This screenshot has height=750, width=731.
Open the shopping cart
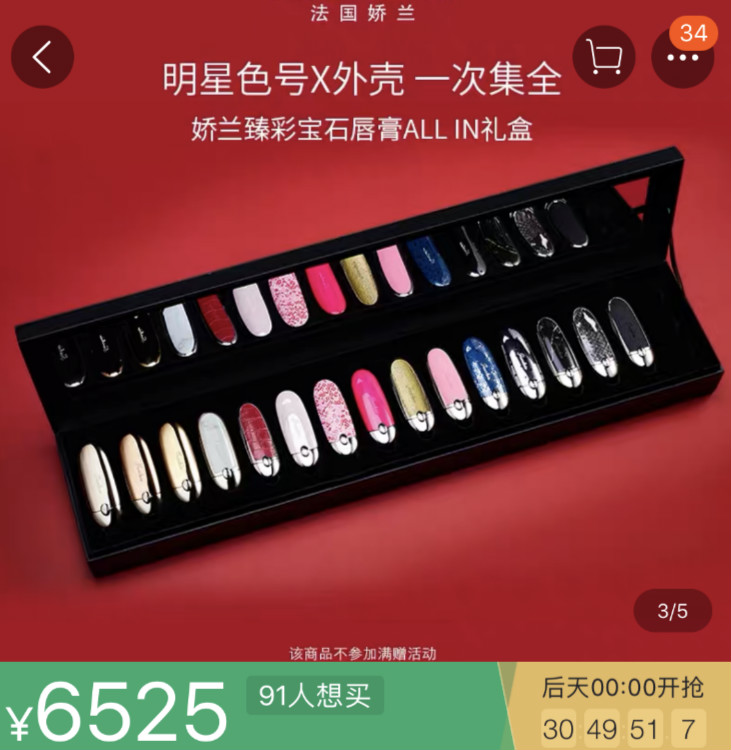[605, 57]
